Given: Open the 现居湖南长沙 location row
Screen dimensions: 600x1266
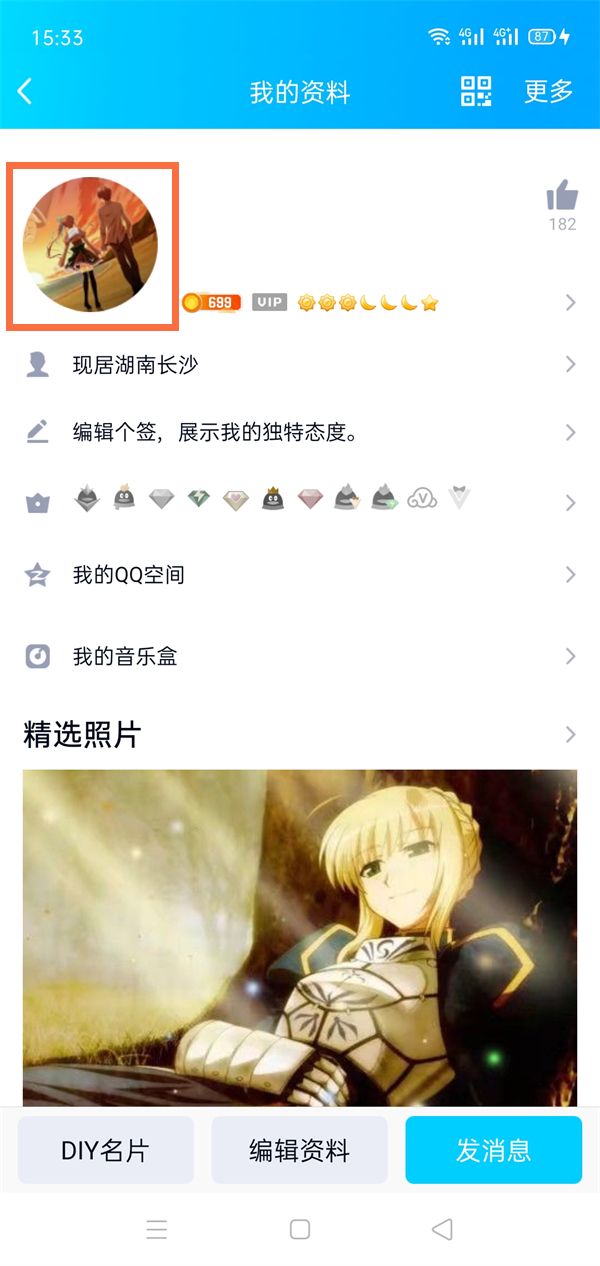Looking at the screenshot, I should point(300,365).
